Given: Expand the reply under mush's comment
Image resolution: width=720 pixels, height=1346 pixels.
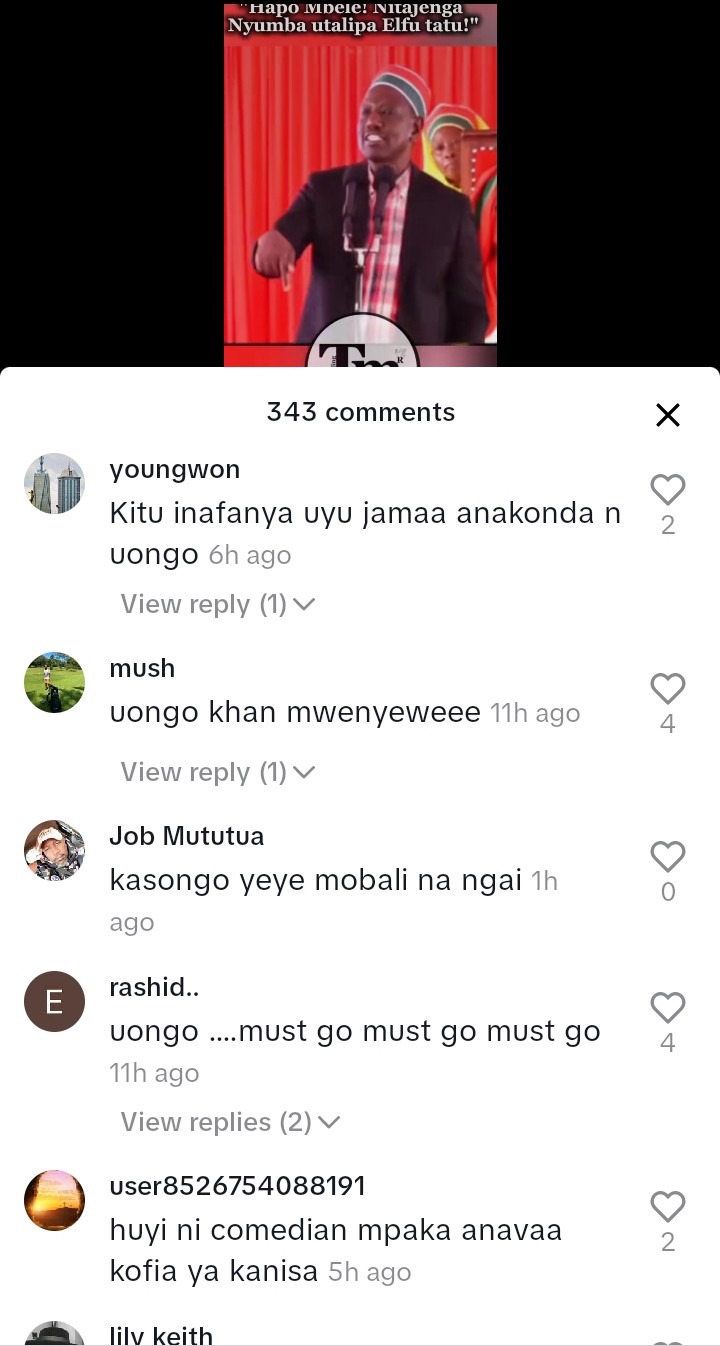Looking at the screenshot, I should [x=217, y=772].
